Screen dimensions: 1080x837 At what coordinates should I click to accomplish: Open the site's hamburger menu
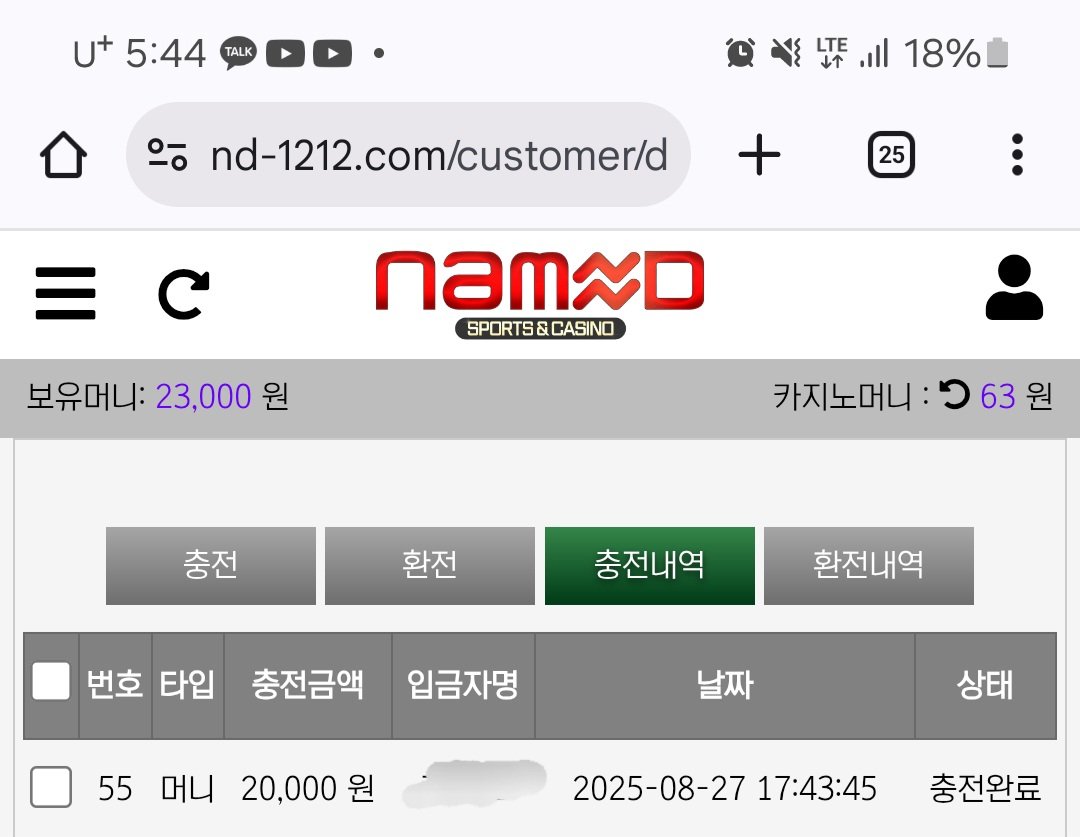coord(66,294)
